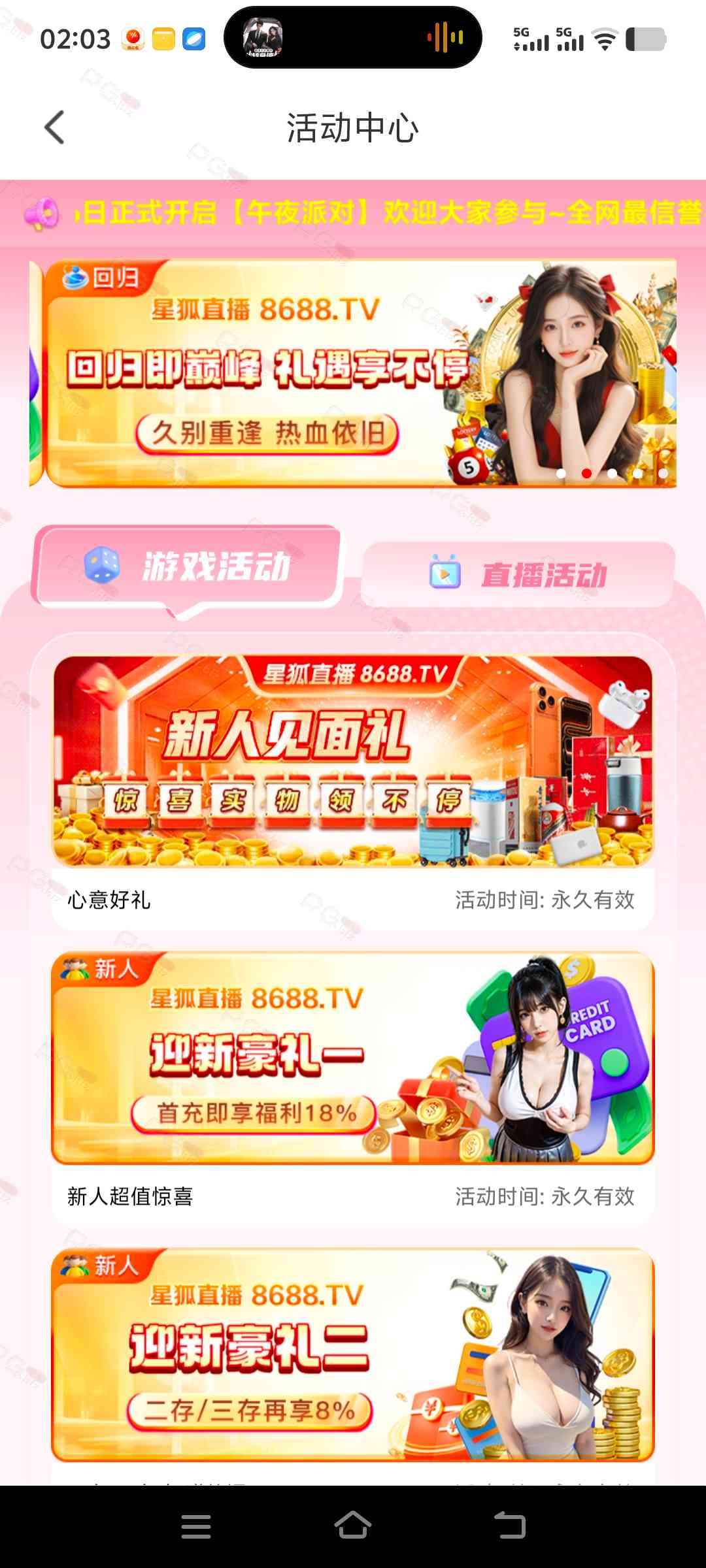The width and height of the screenshot is (706, 1568).
Task: Open recent apps from navigation bar
Action: pyautogui.click(x=196, y=1526)
